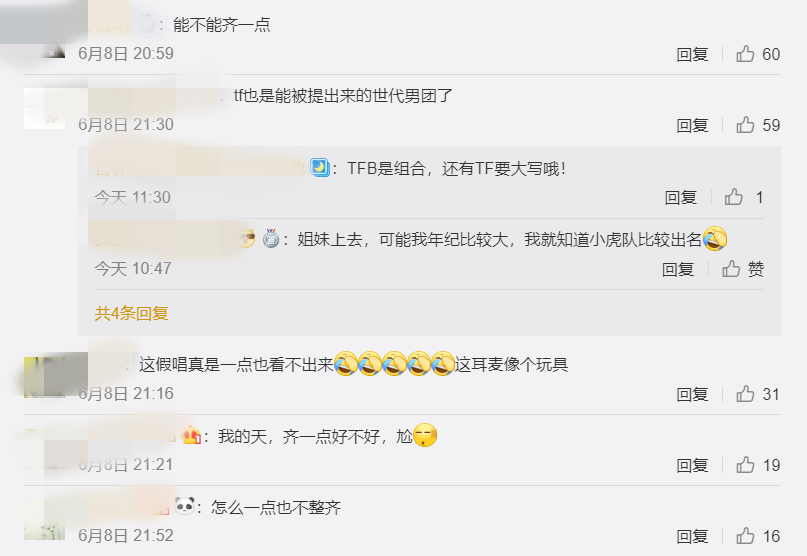807x556 pixels.
Task: Reply to the comment 能不能齐一点
Action: click(x=692, y=54)
